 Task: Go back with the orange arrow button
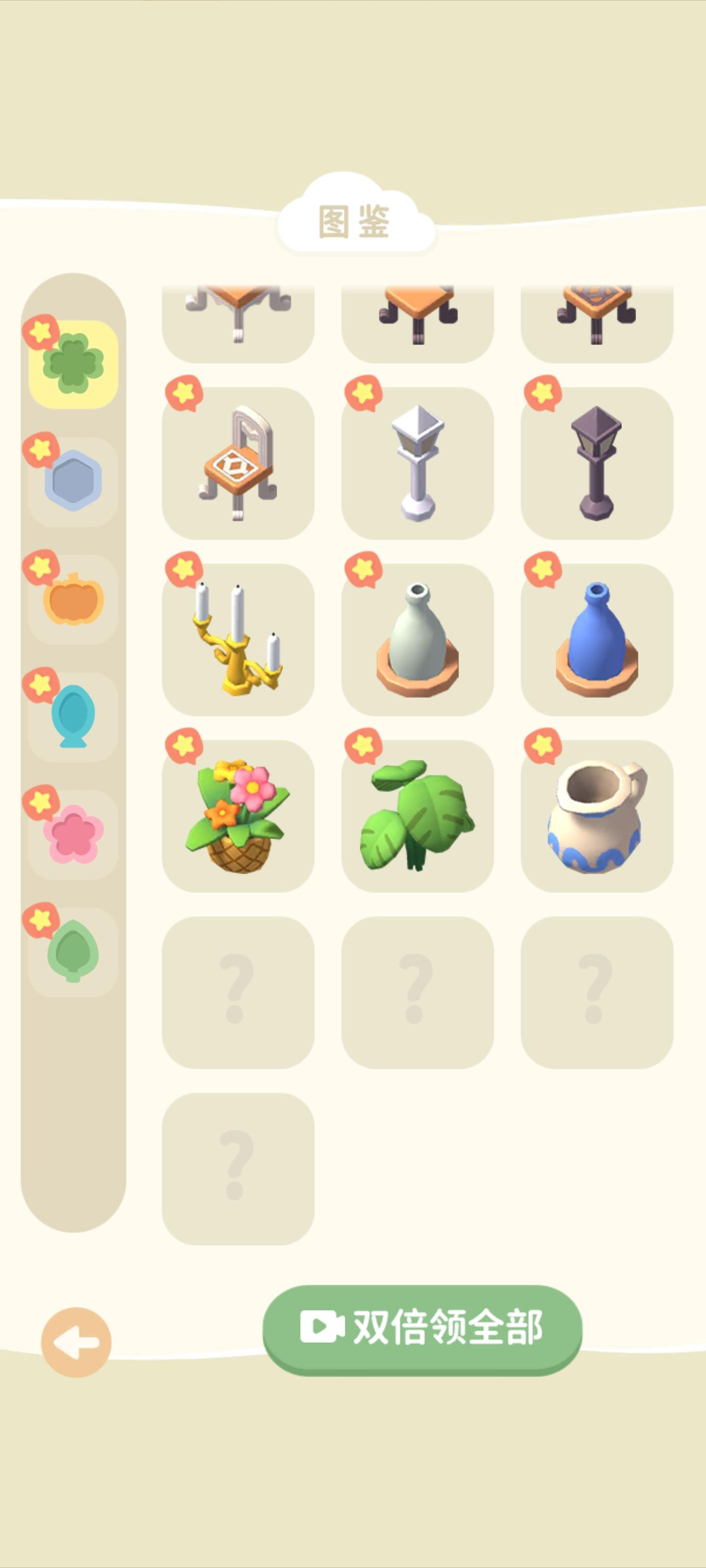coord(76,1342)
